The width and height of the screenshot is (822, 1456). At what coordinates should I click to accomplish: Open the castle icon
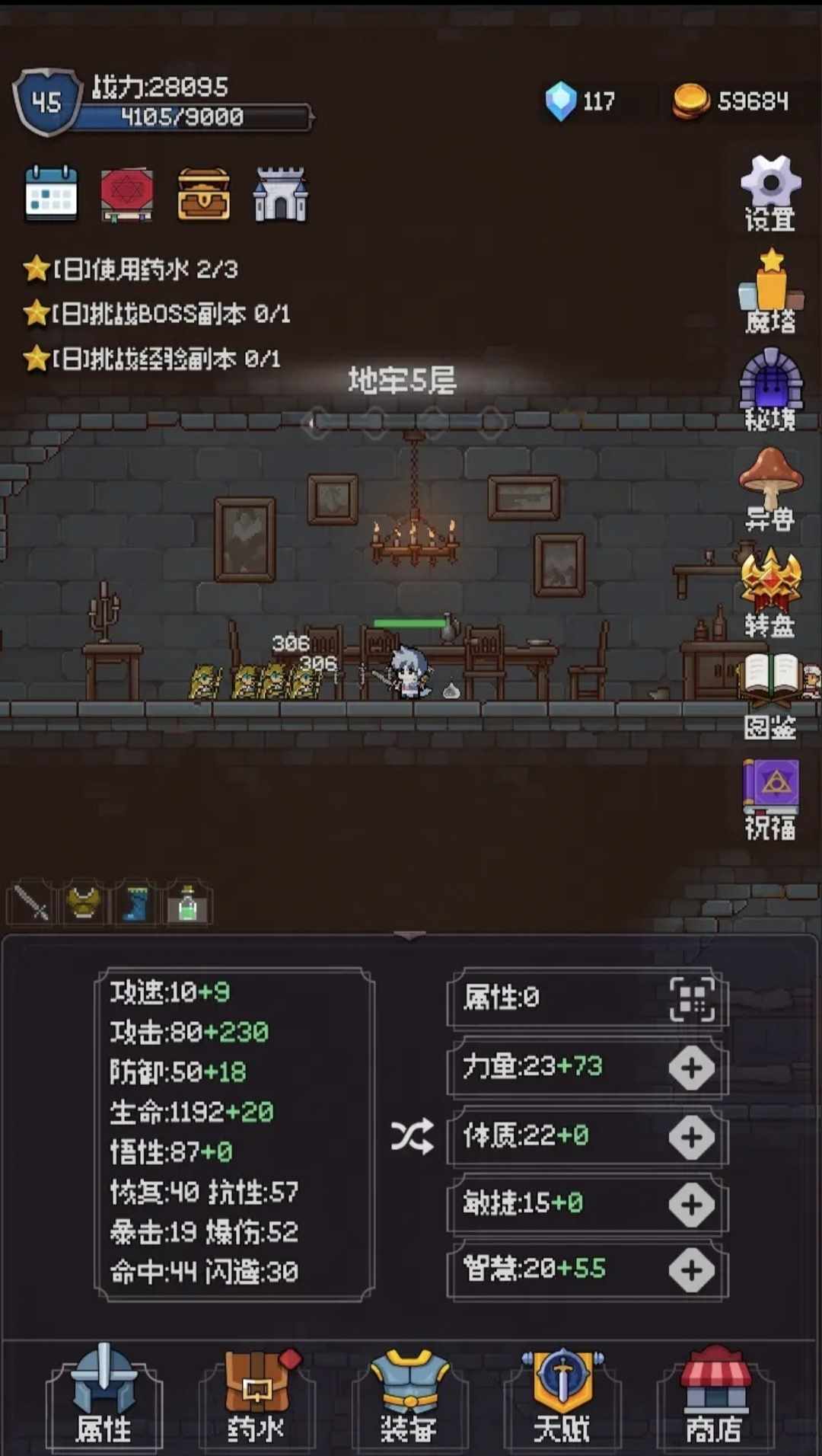(x=280, y=195)
